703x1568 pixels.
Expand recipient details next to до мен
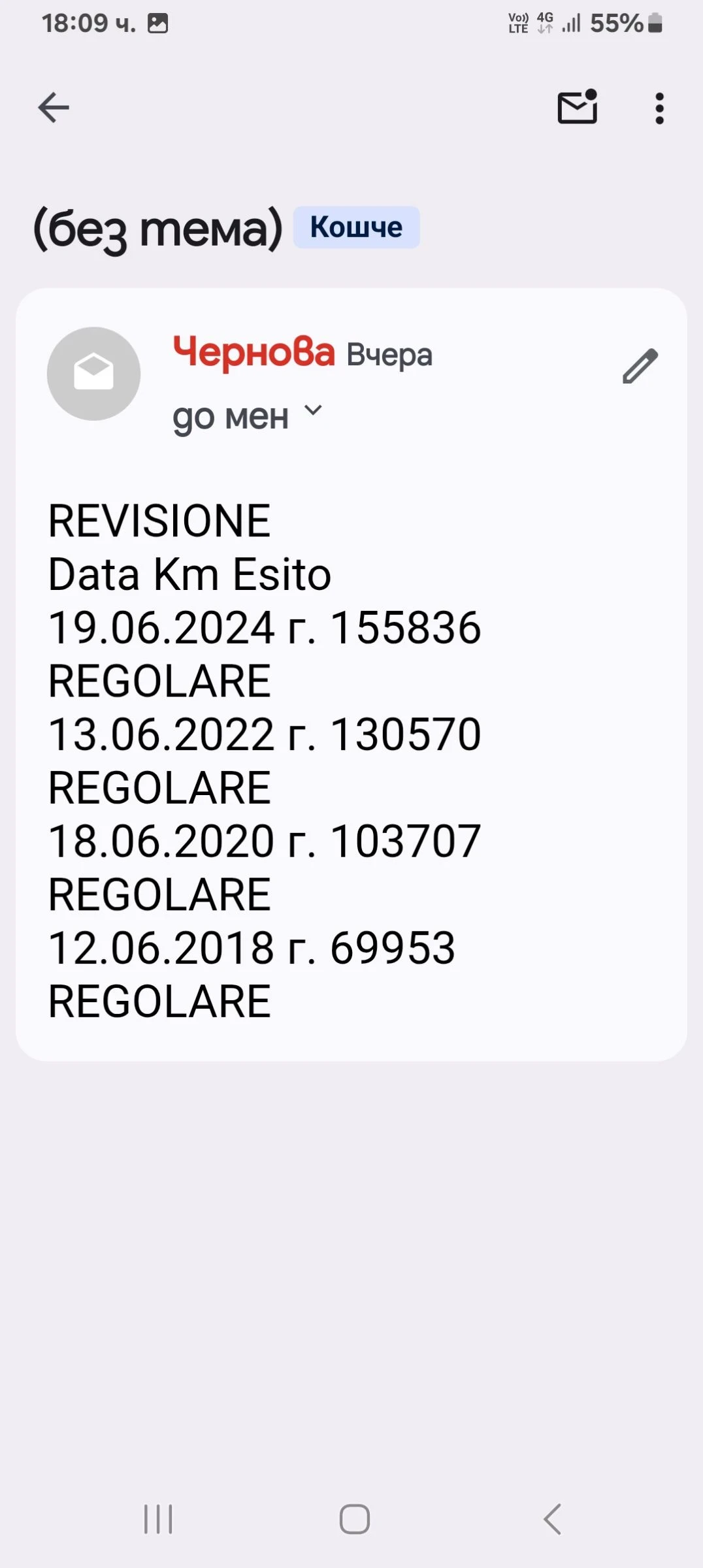point(314,411)
